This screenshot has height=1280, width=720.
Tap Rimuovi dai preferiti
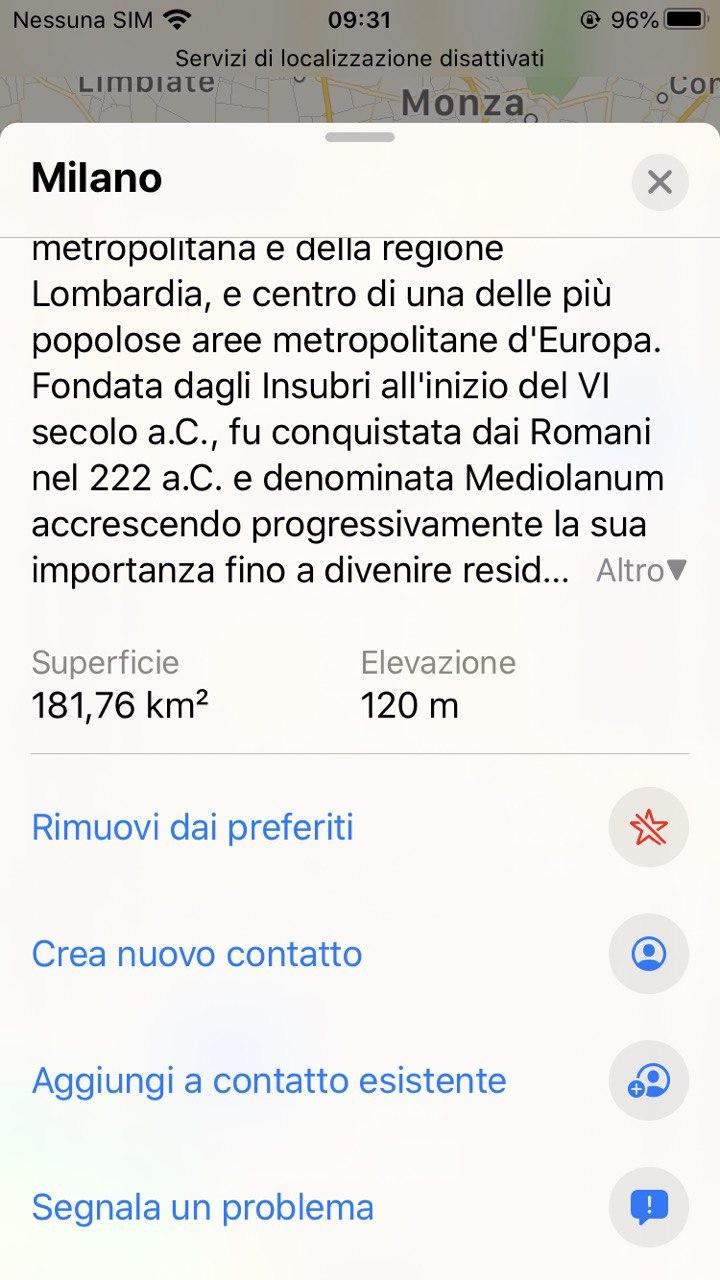193,828
